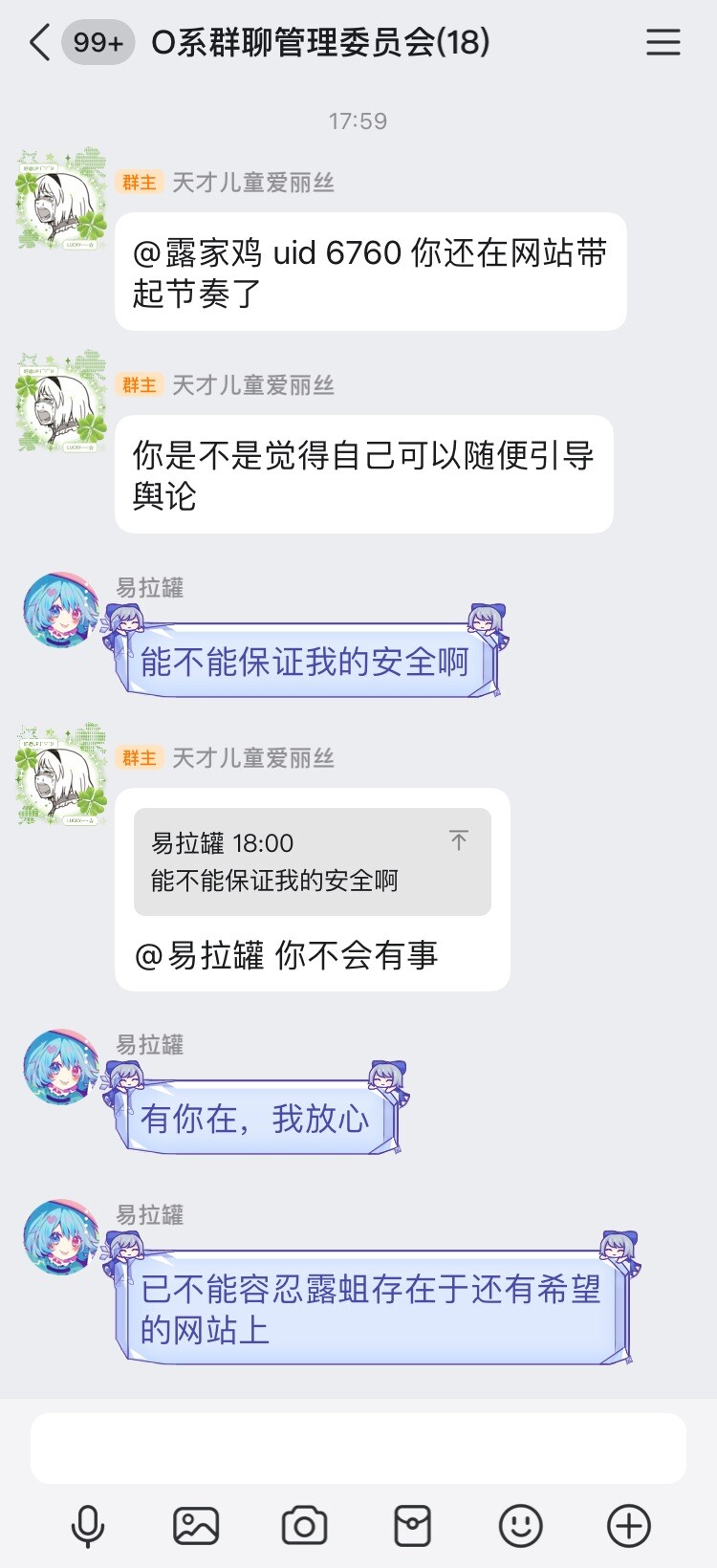Open 易拉罐's avatar next to 有你在，我放心

click(61, 1067)
